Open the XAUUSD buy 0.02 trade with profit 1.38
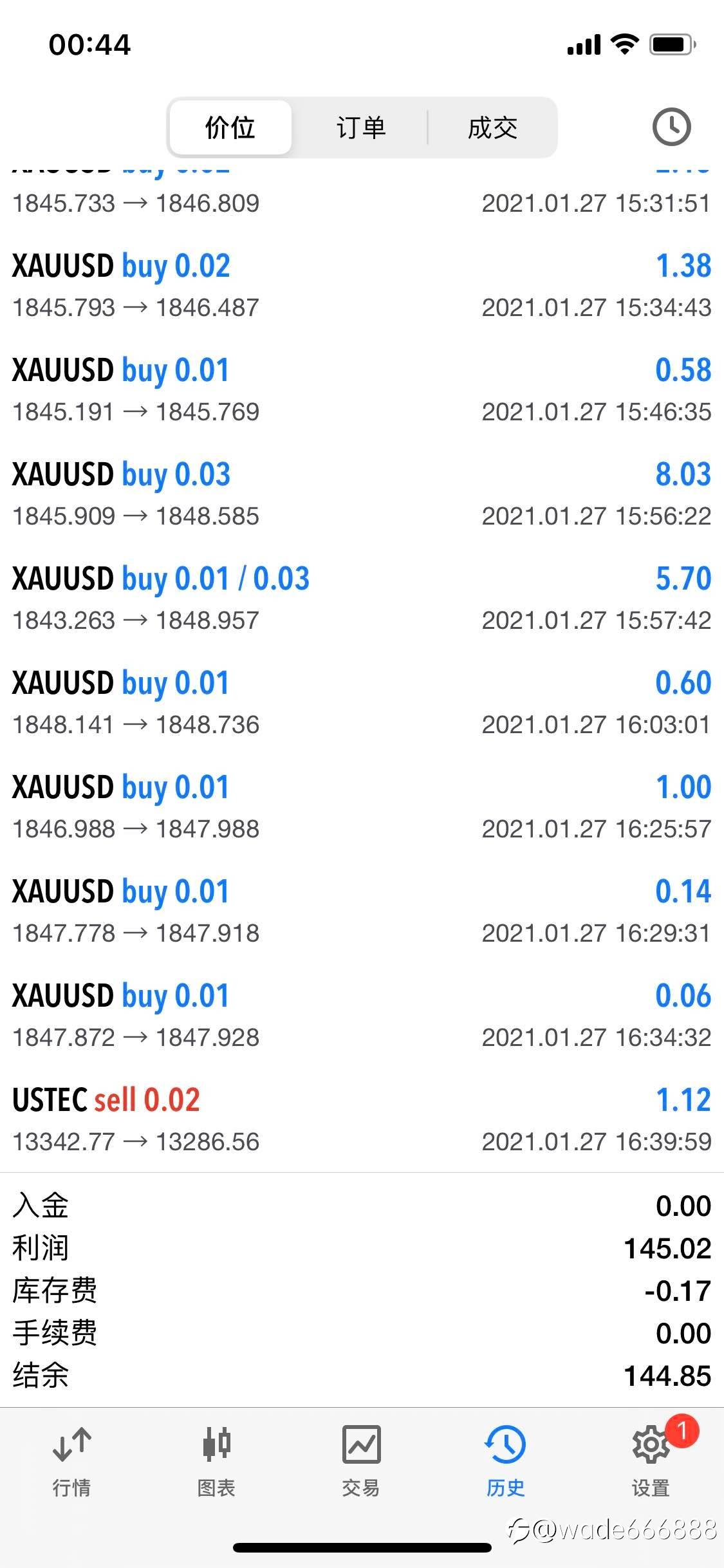 tap(362, 285)
